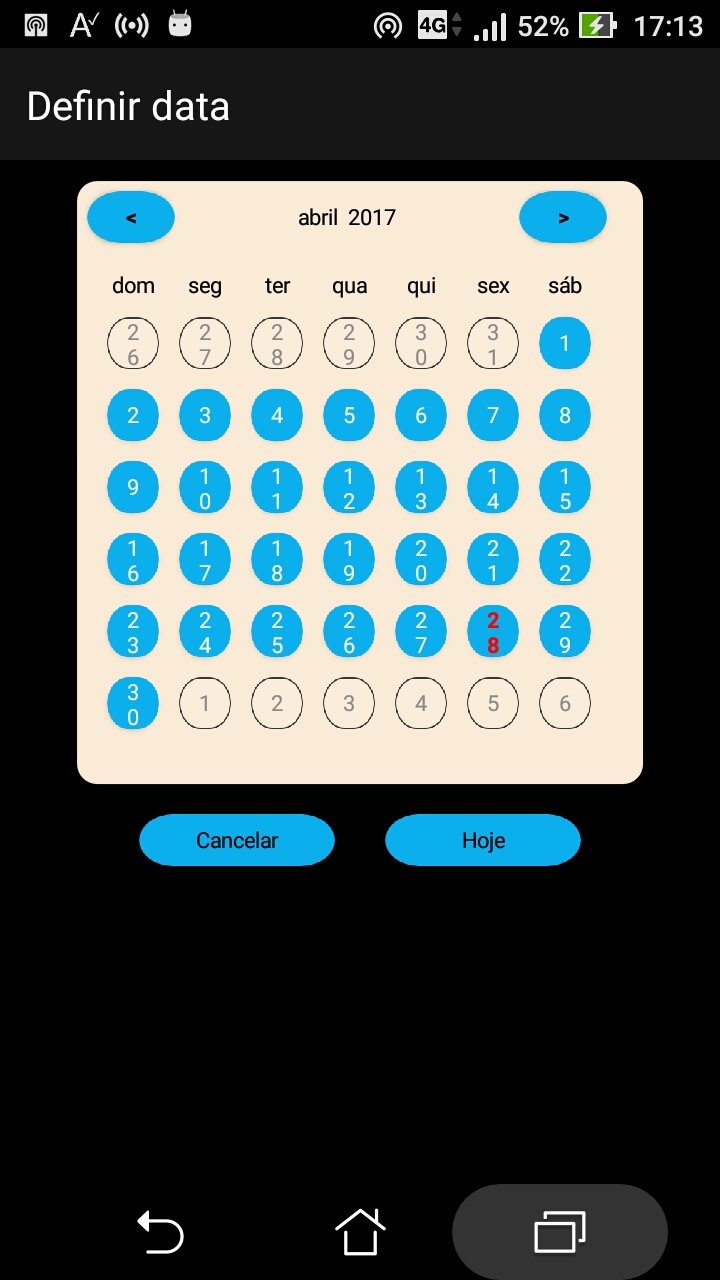Open the recent apps overview

click(x=560, y=1231)
